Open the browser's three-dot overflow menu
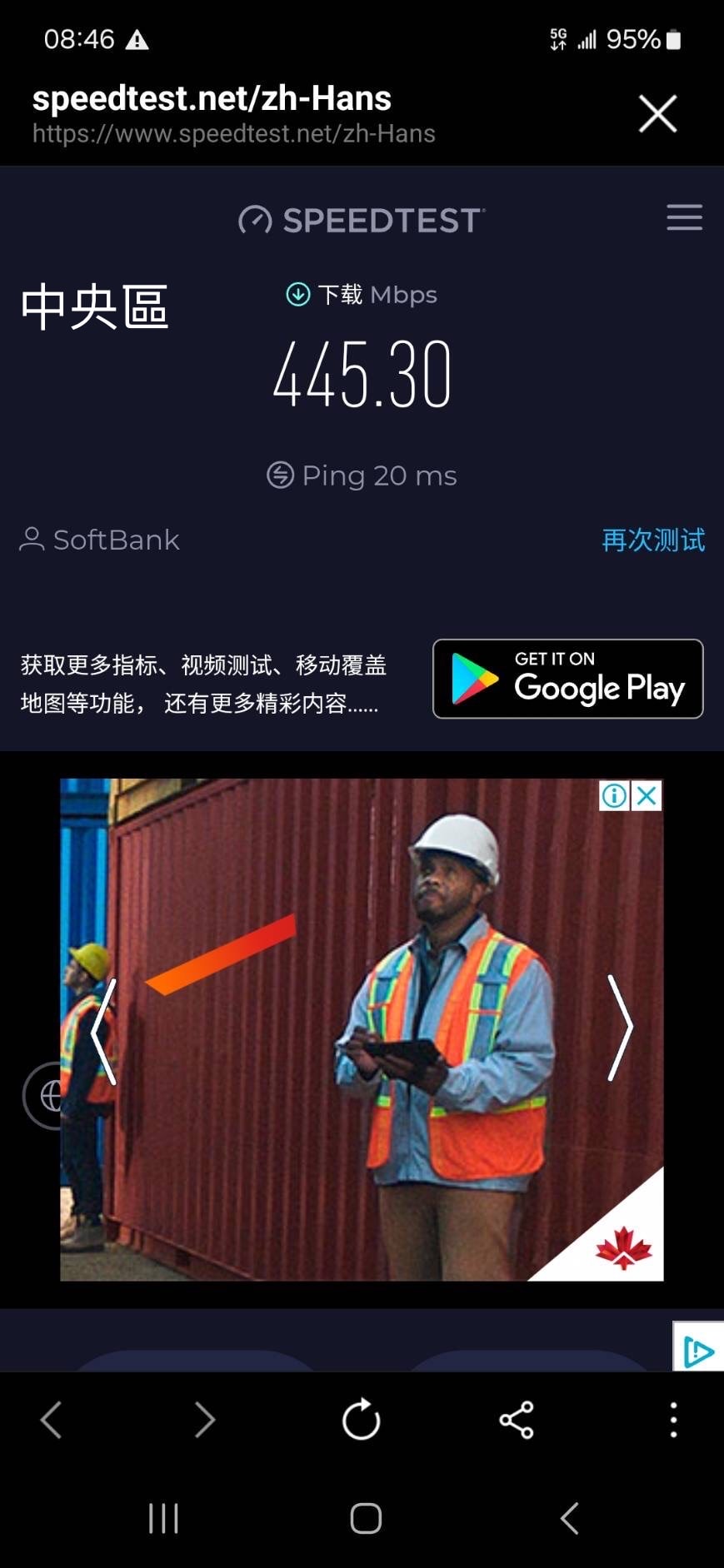Viewport: 724px width, 1568px height. [673, 1419]
